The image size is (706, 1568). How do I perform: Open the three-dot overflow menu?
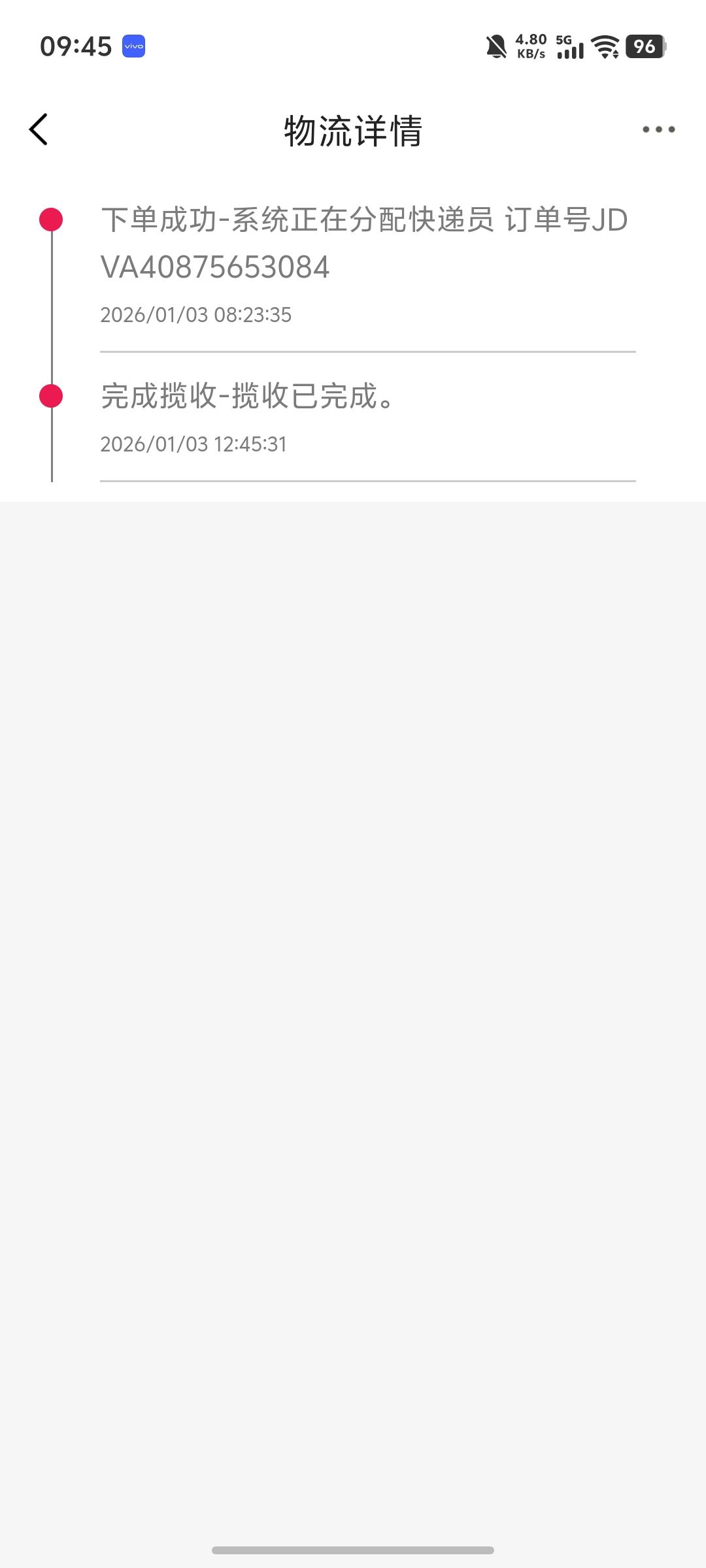tap(658, 129)
